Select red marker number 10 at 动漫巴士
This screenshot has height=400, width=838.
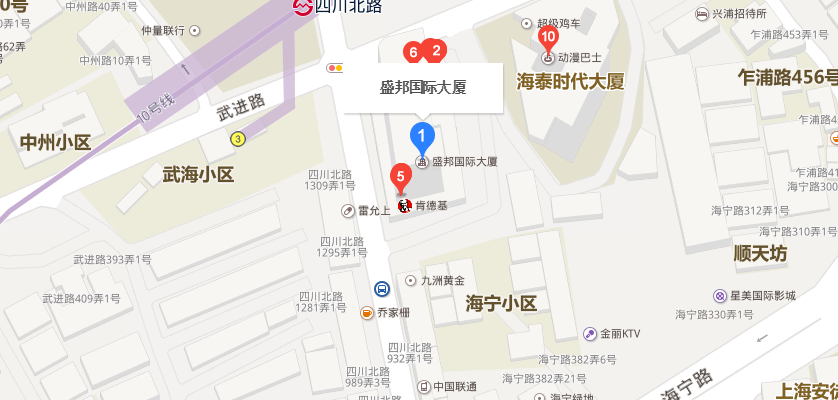[x=547, y=38]
